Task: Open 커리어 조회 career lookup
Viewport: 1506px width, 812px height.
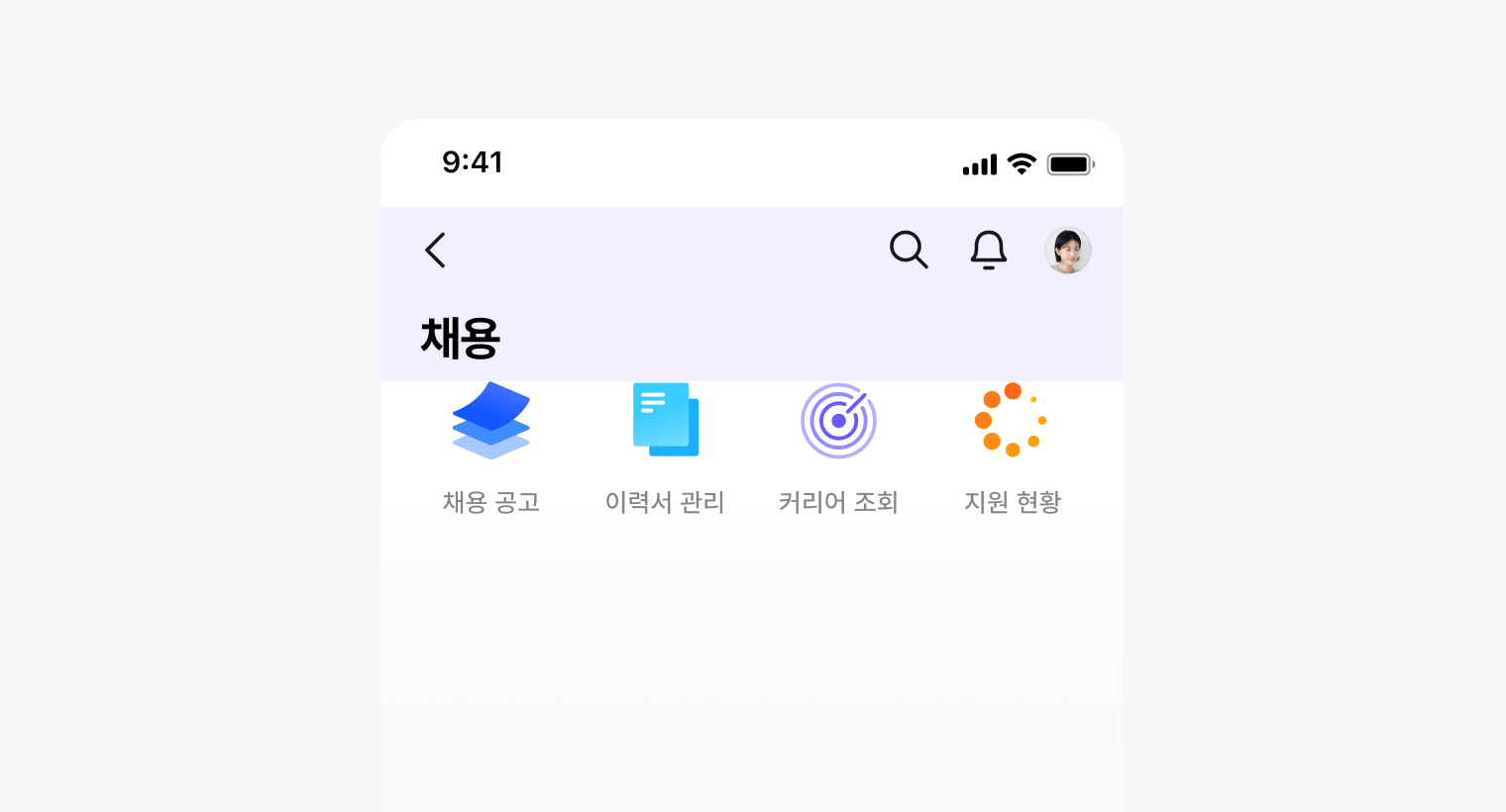Action: click(838, 446)
